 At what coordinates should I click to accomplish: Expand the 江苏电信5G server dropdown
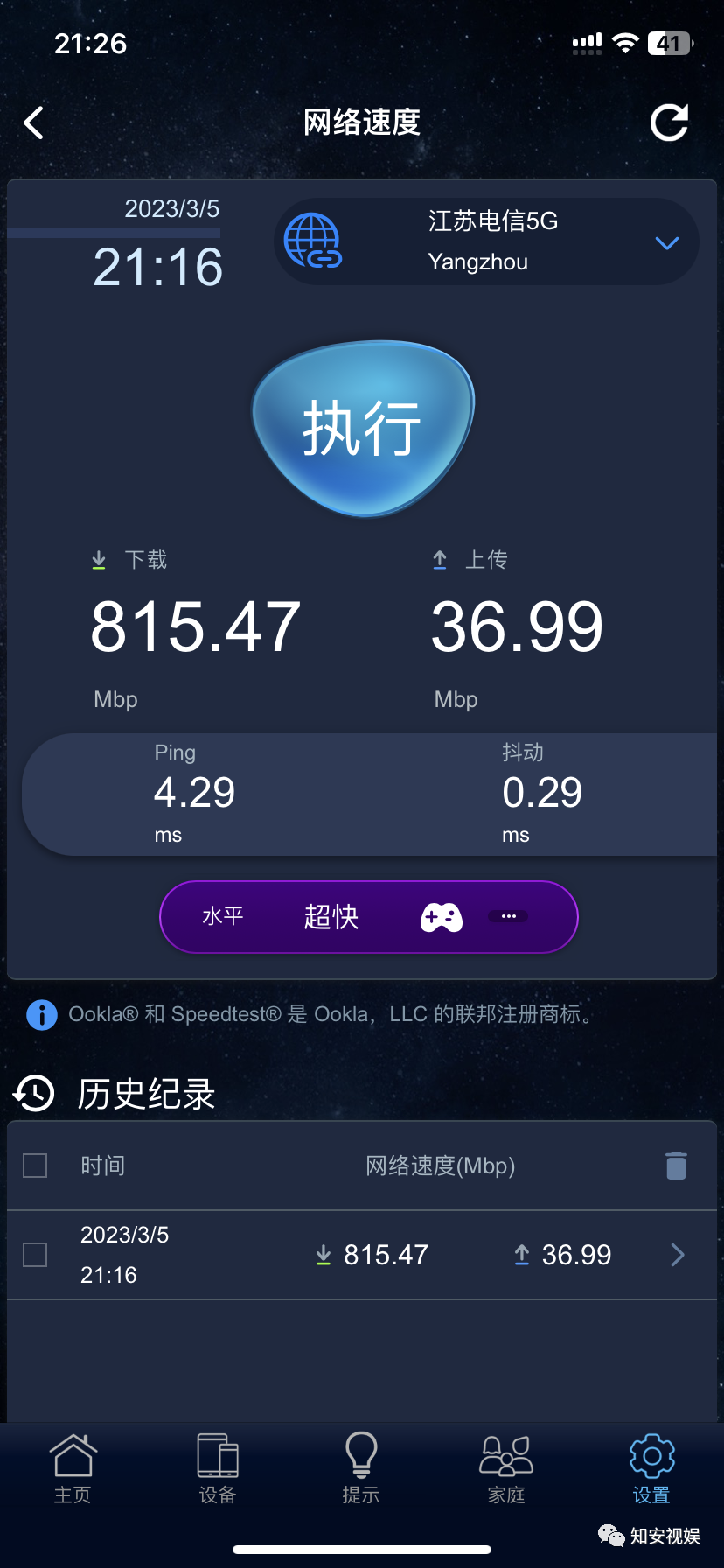click(666, 243)
